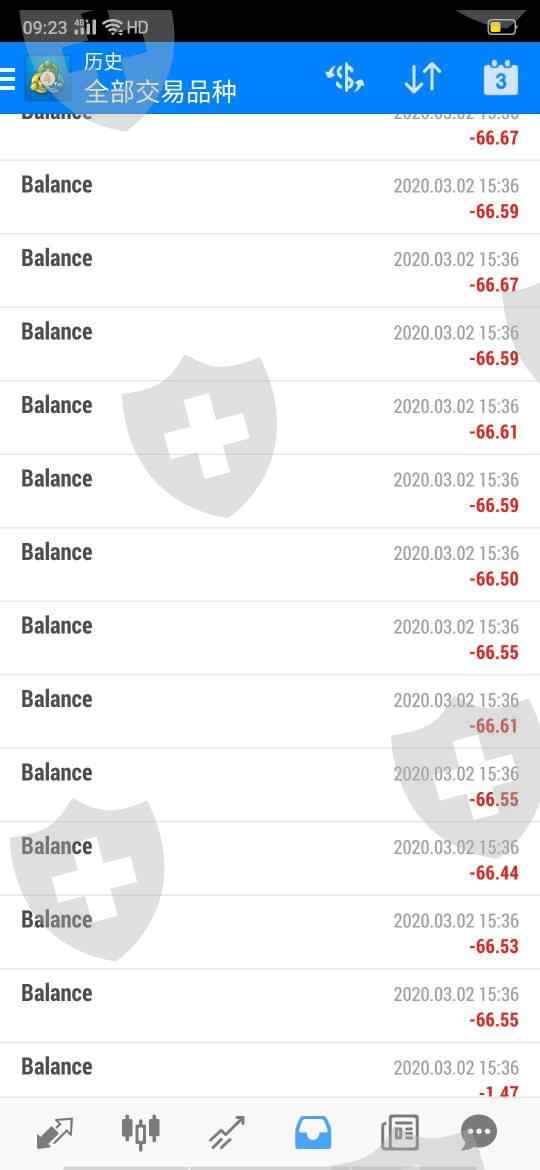The height and width of the screenshot is (1170, 540).
Task: Expand the Balance entry of -66.44
Action: point(270,859)
